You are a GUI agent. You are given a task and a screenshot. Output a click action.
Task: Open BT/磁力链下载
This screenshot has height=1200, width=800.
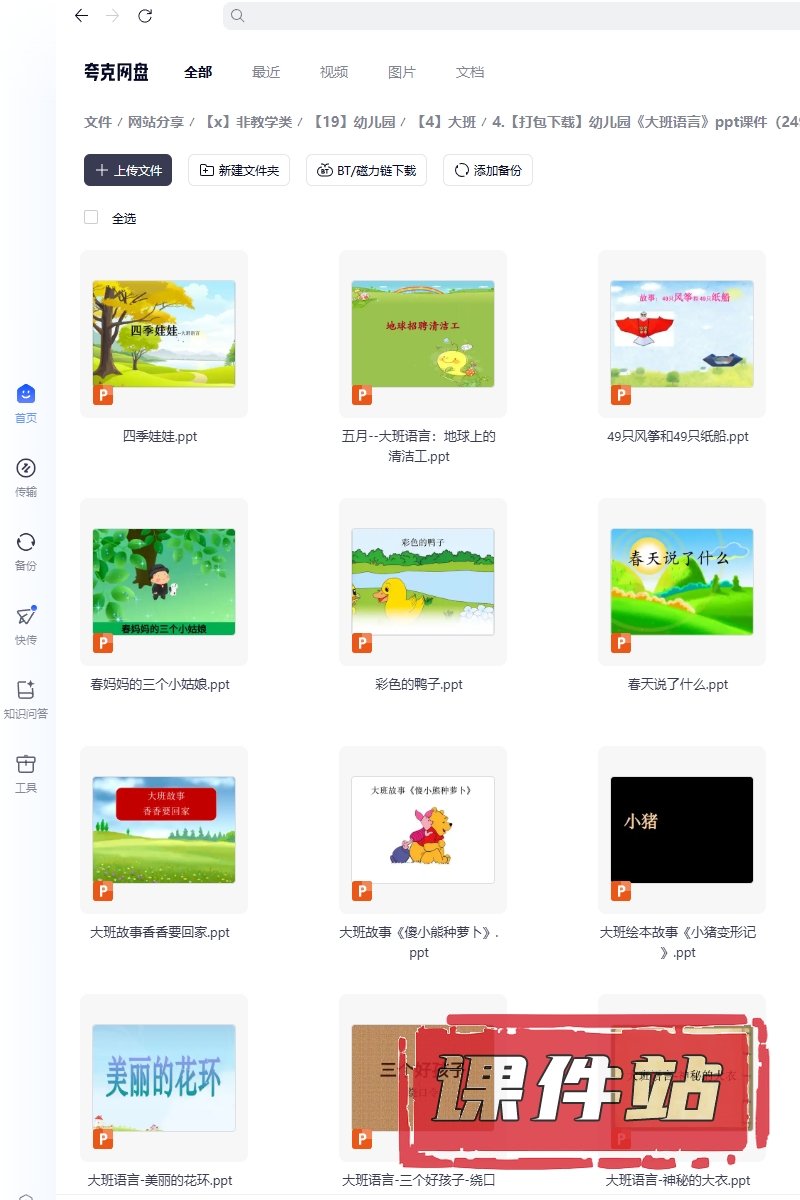pos(366,170)
